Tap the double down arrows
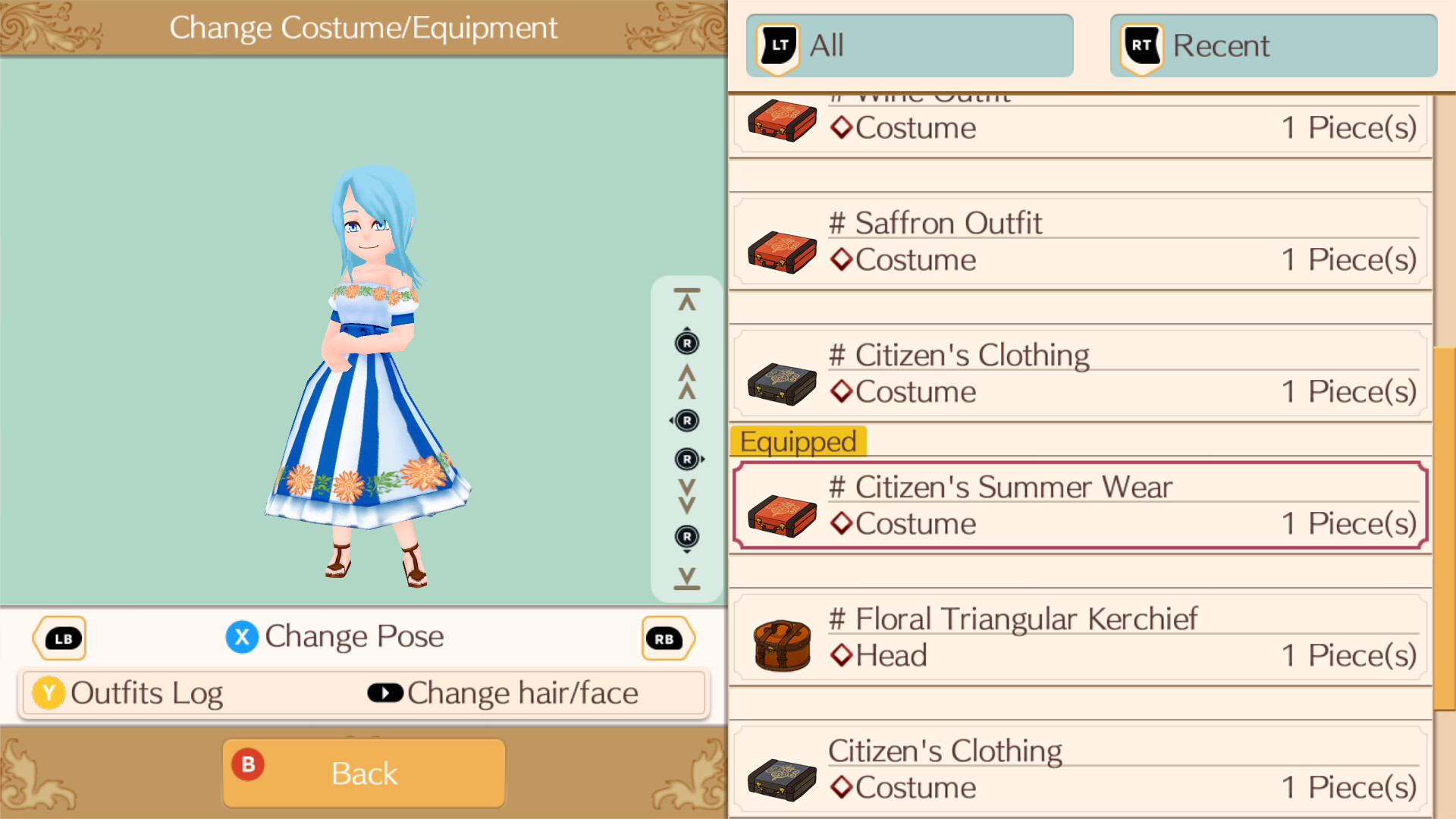 click(x=687, y=497)
